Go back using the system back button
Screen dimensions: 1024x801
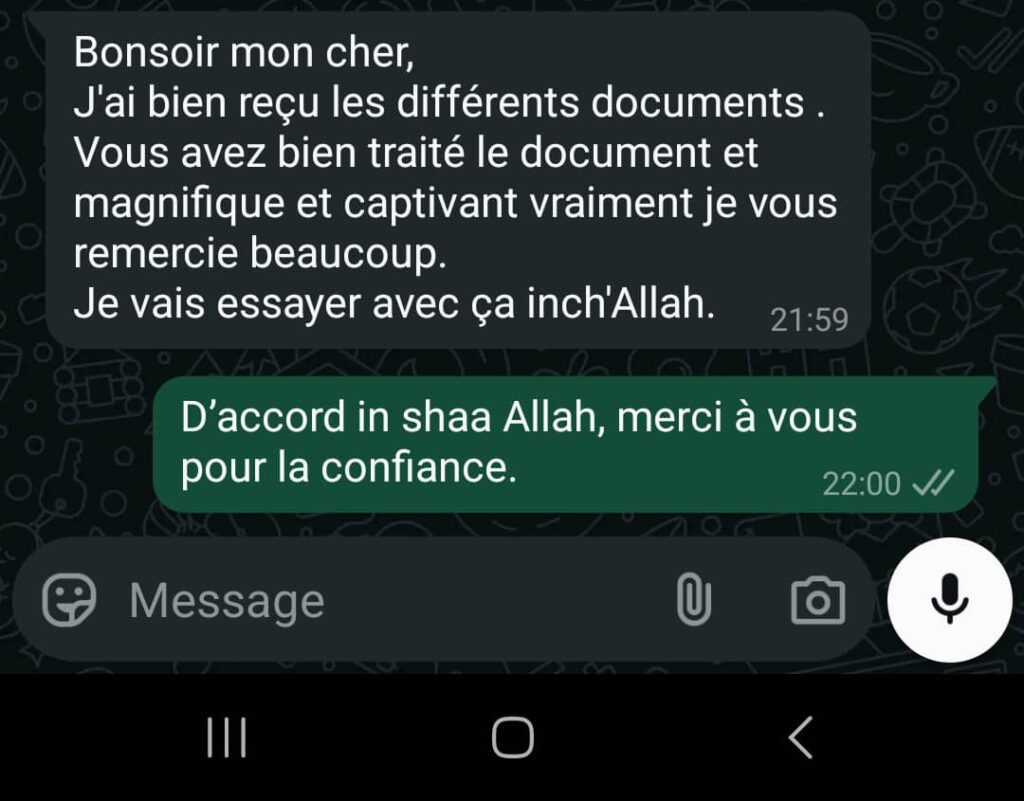798,739
